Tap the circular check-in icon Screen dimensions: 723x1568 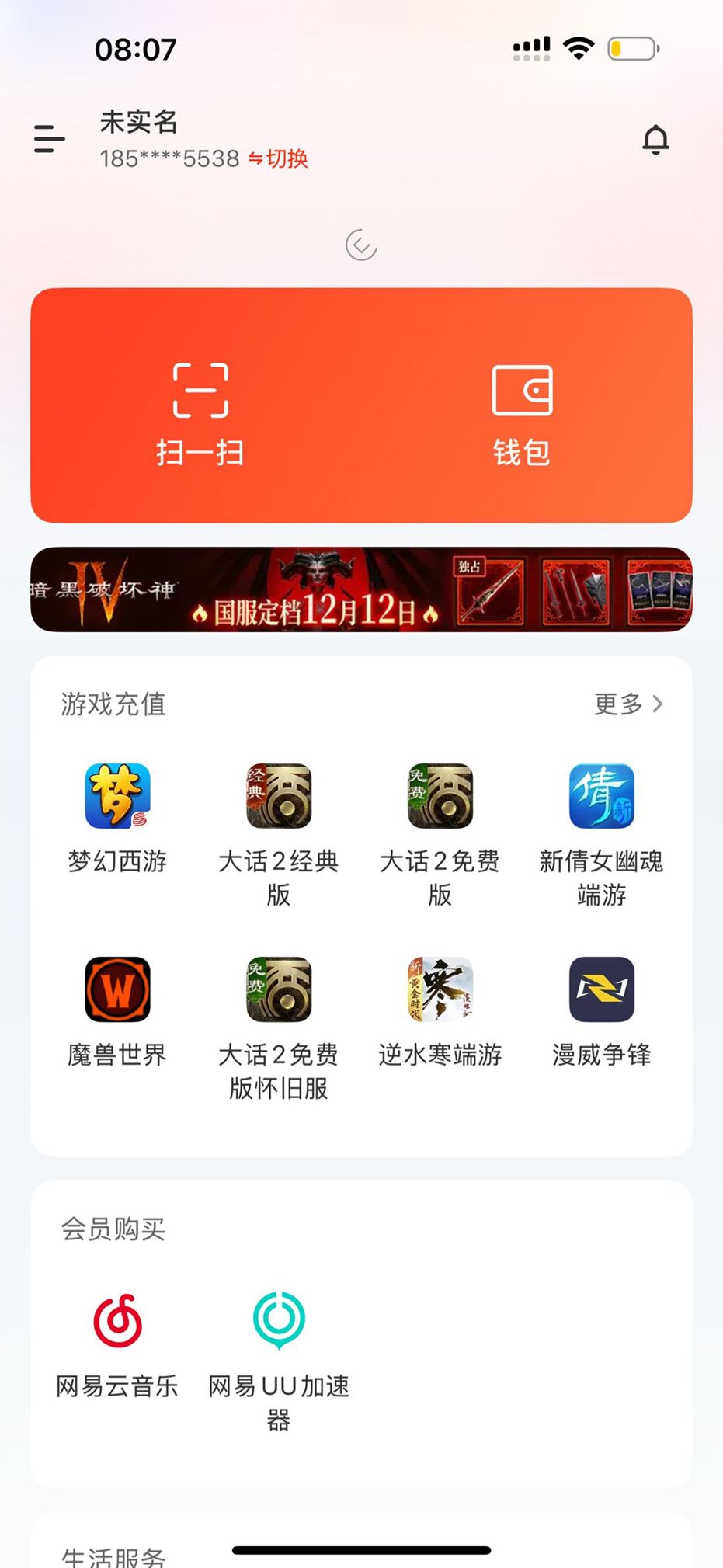[x=361, y=245]
